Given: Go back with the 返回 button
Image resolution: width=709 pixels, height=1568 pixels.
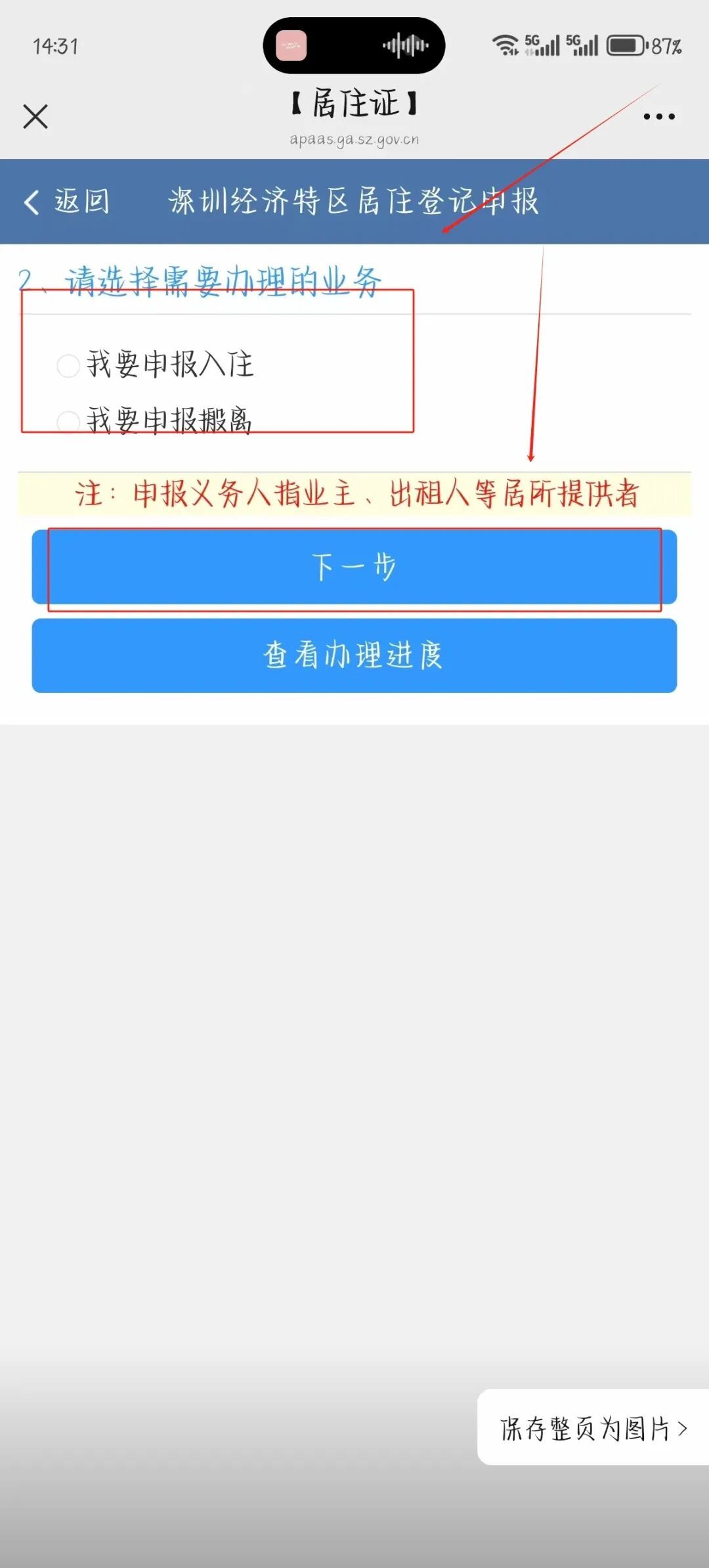Looking at the screenshot, I should (x=66, y=201).
